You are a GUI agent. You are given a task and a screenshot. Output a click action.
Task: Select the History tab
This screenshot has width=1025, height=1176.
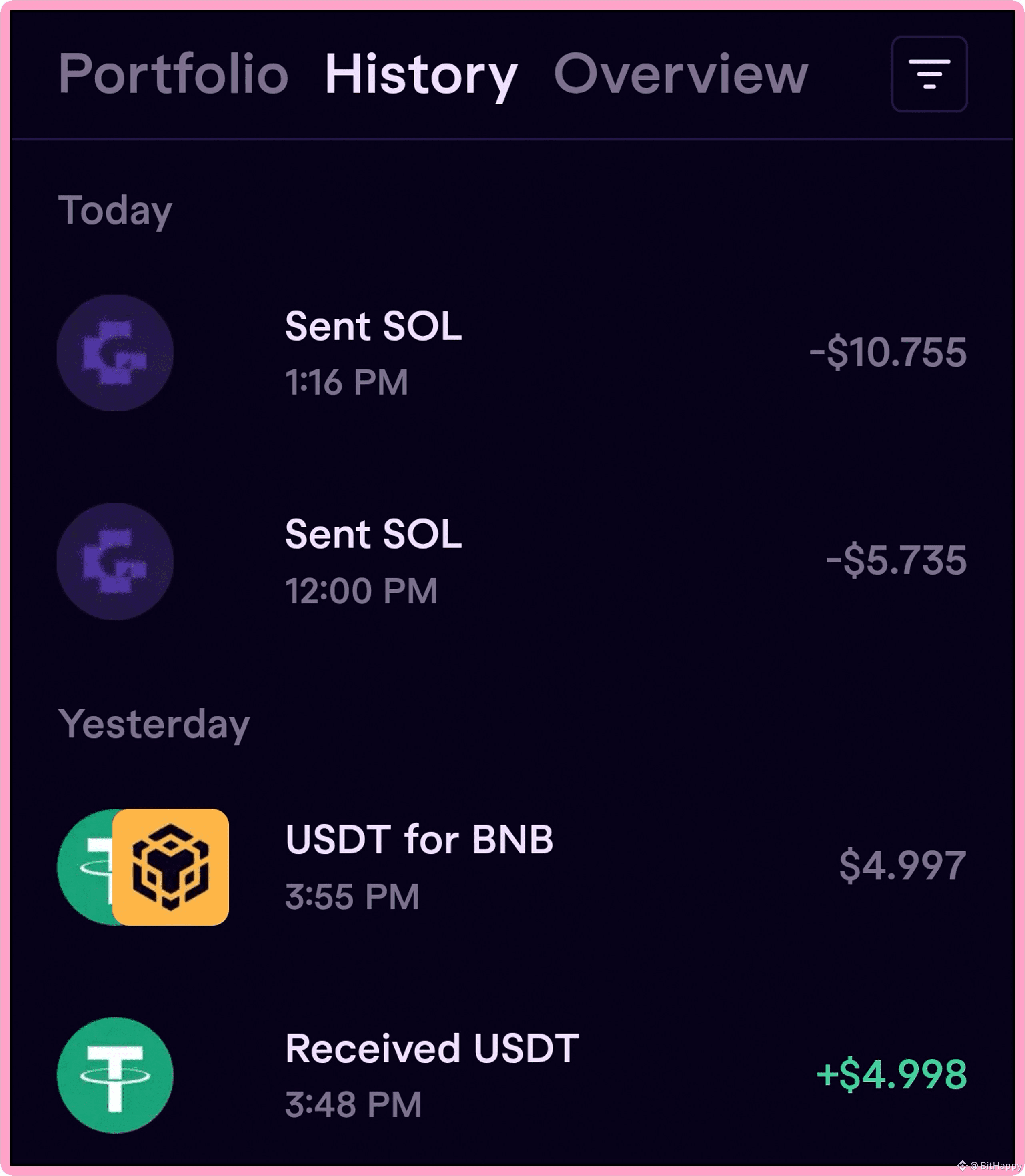coord(421,74)
